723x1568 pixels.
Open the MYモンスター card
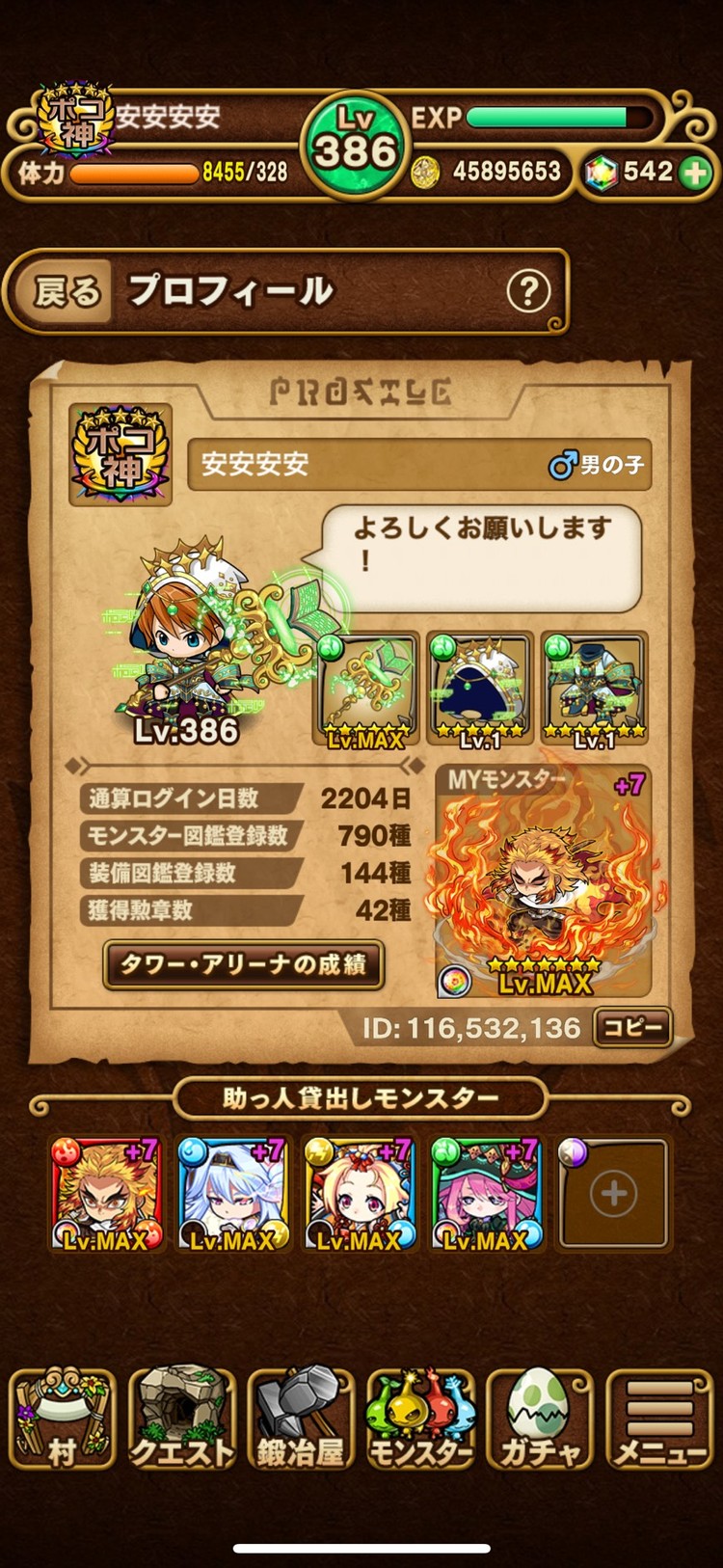point(544,881)
